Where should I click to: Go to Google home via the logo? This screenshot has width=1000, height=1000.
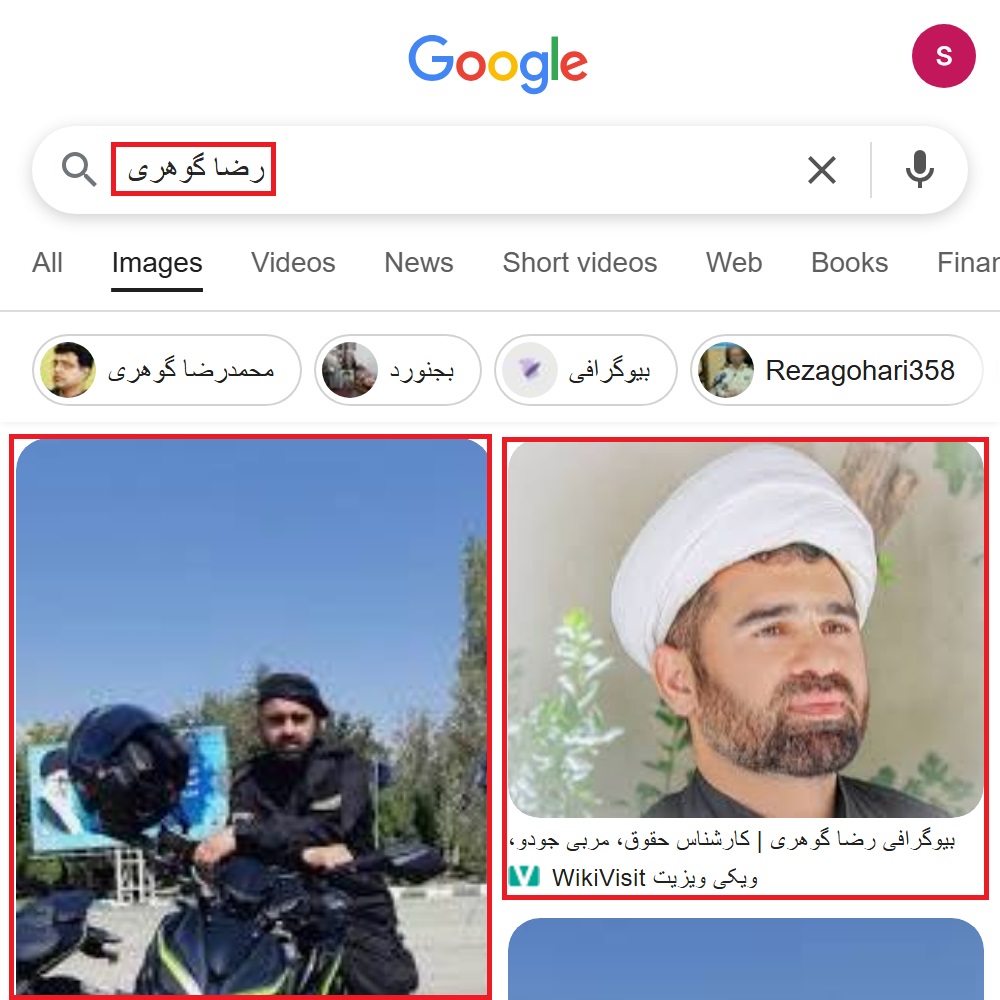[497, 62]
